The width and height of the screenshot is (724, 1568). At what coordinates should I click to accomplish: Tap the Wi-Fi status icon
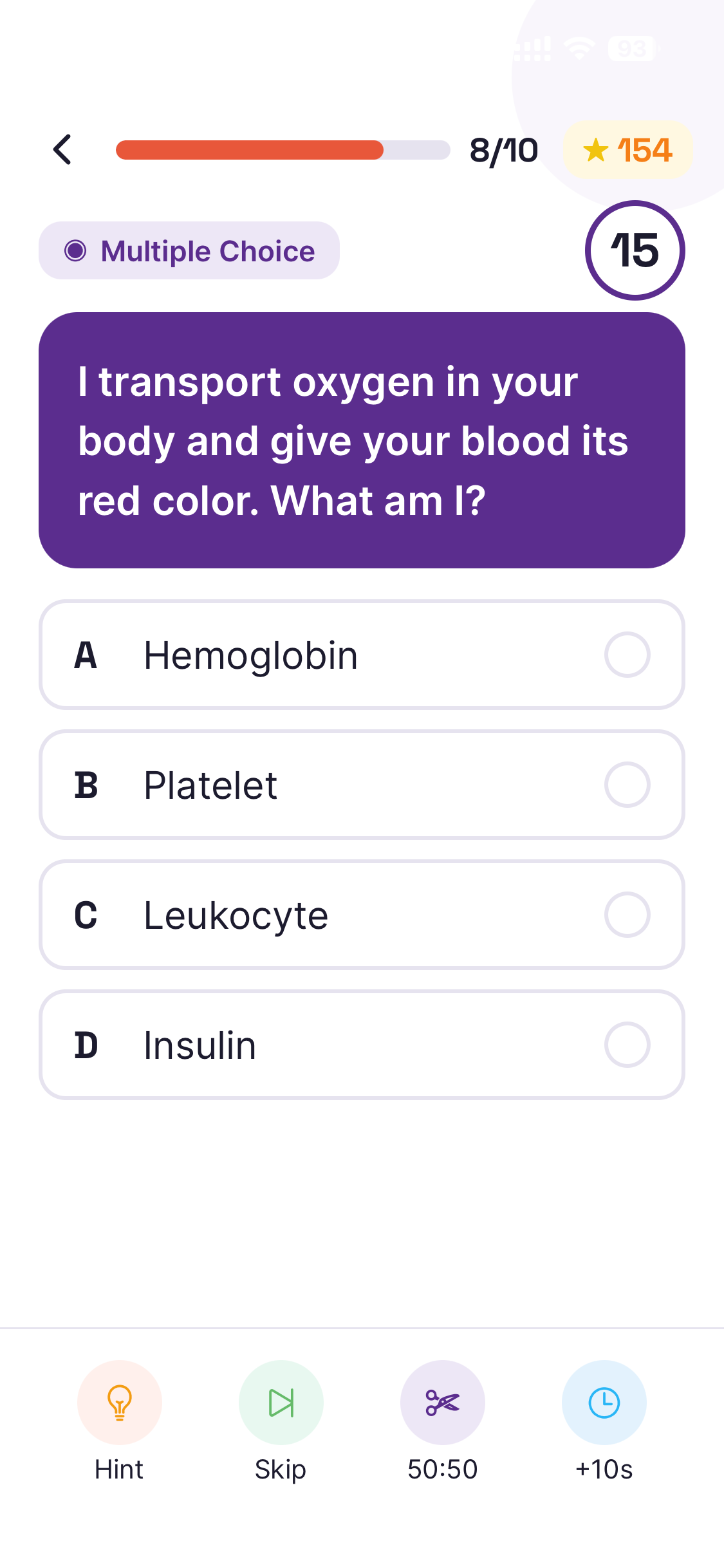579,48
